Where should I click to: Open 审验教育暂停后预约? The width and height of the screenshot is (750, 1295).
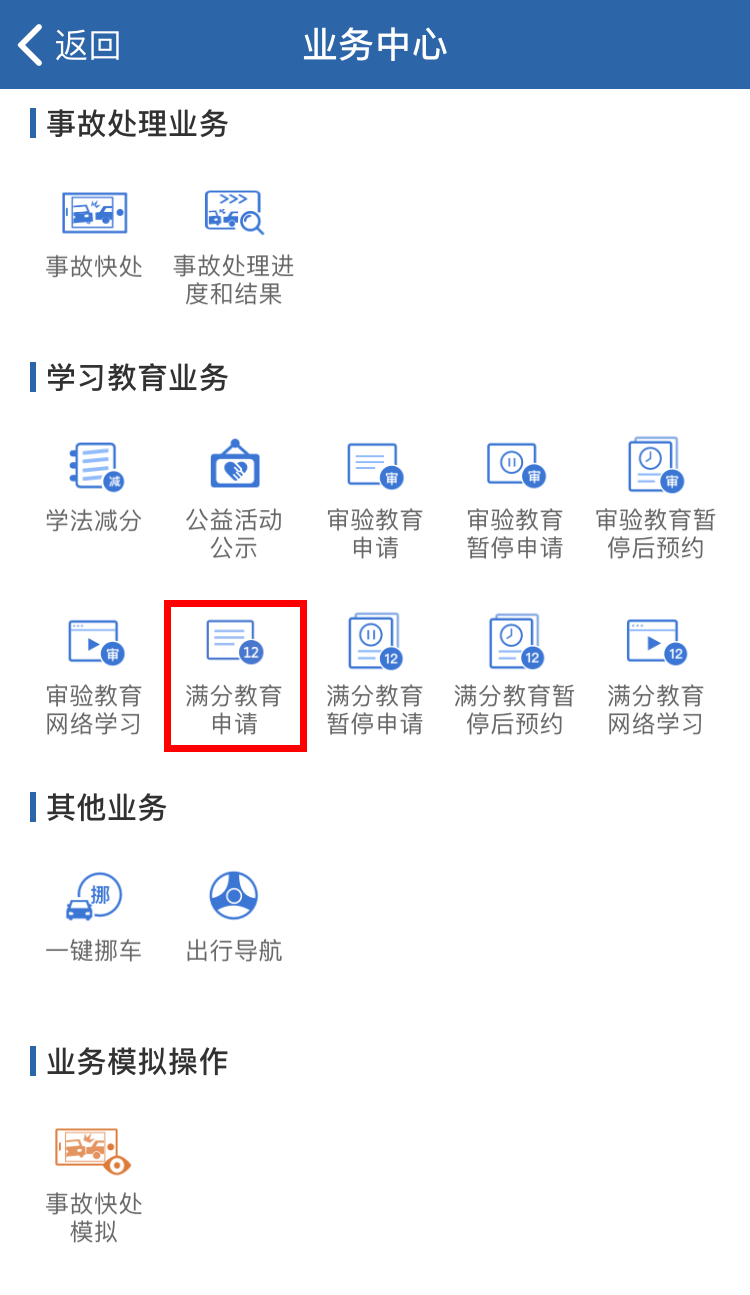coord(656,499)
